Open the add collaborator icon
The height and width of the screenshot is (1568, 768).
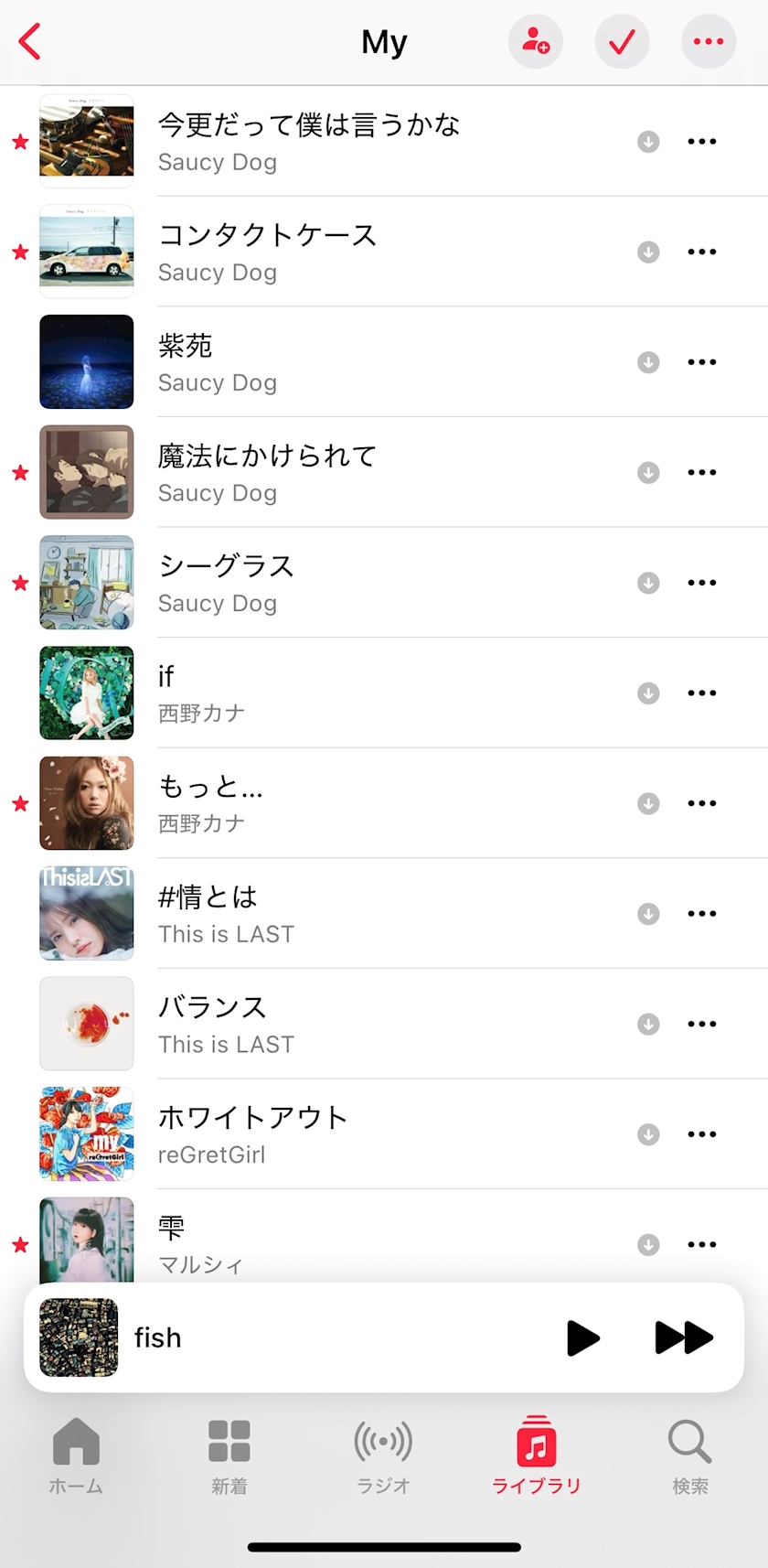(x=535, y=41)
